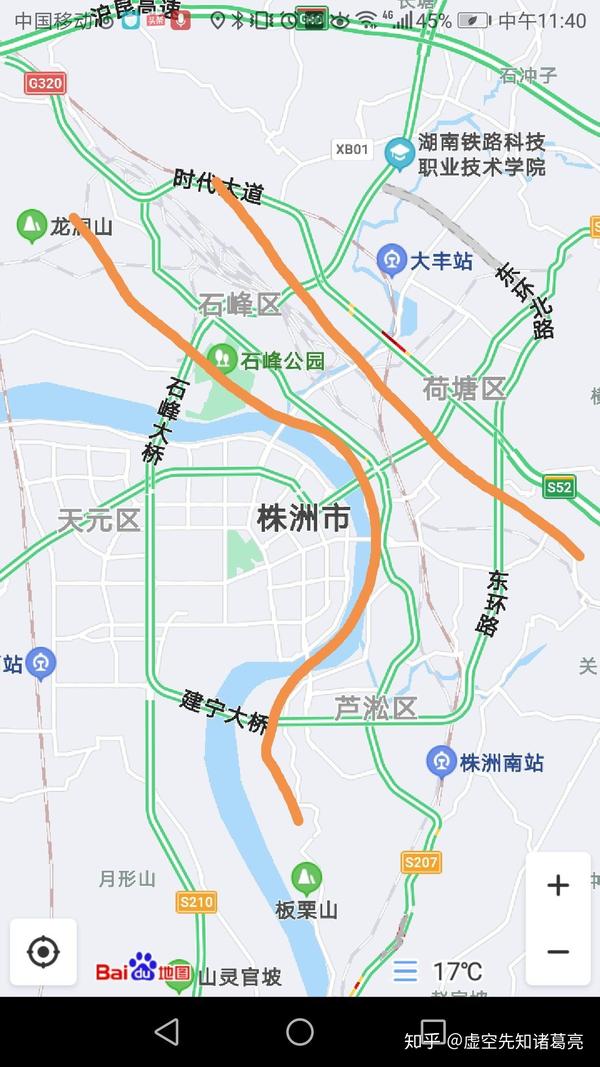Select the 株洲南站 station marker
This screenshot has width=600, height=1067.
441,762
